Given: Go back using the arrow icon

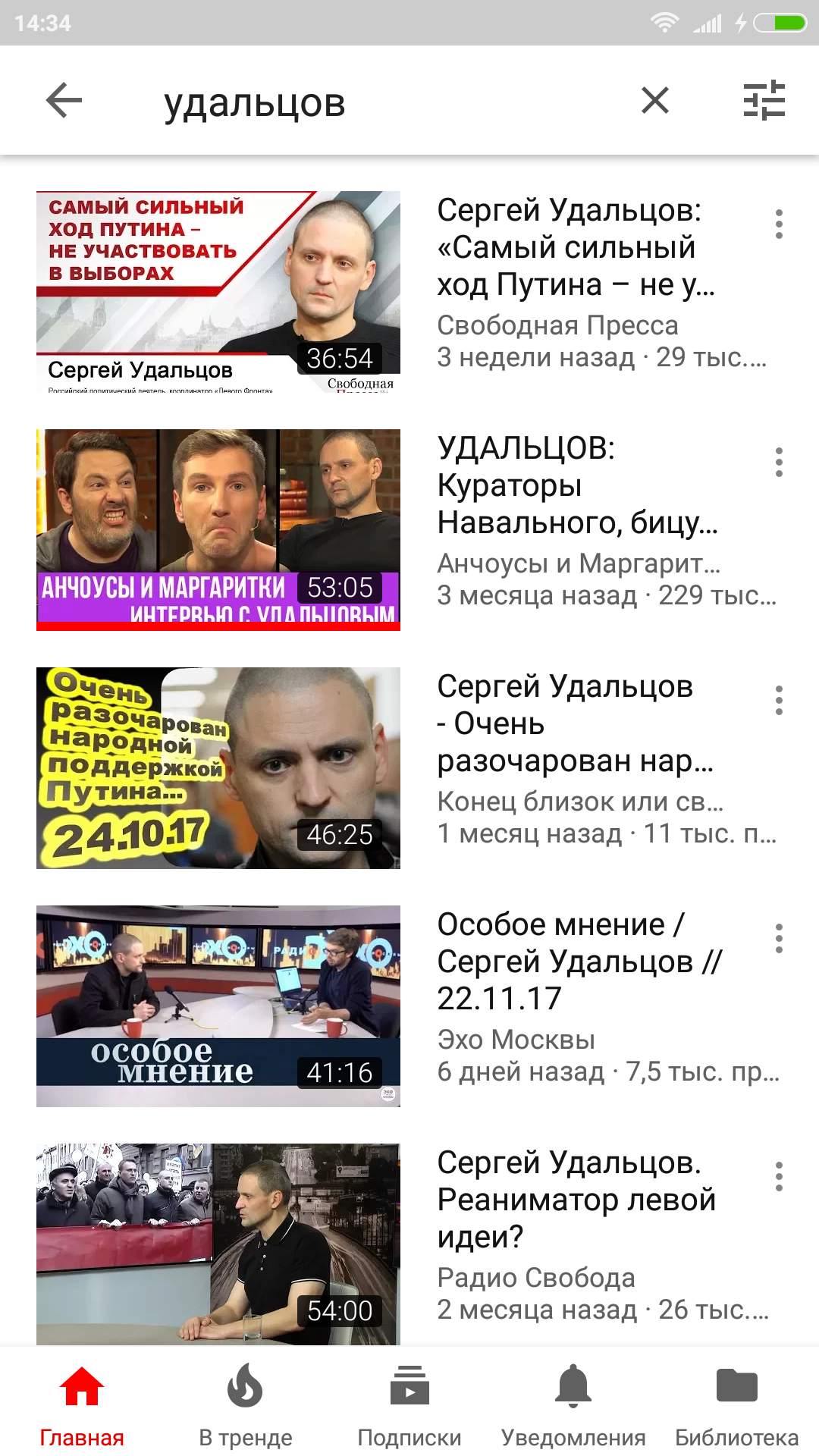Looking at the screenshot, I should [64, 101].
